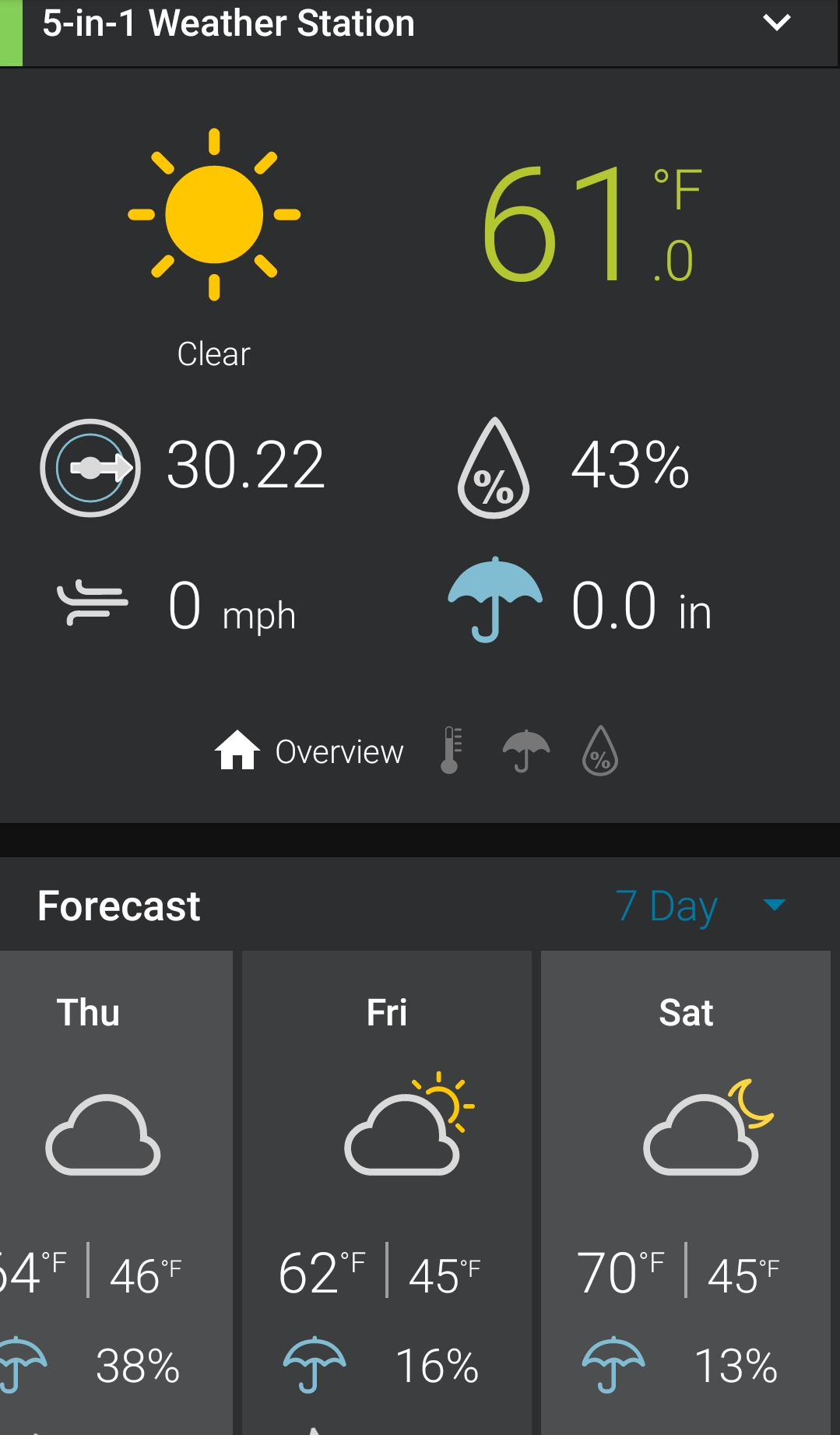Viewport: 840px width, 1435px height.
Task: Click the Overview home icon
Action: [x=236, y=750]
